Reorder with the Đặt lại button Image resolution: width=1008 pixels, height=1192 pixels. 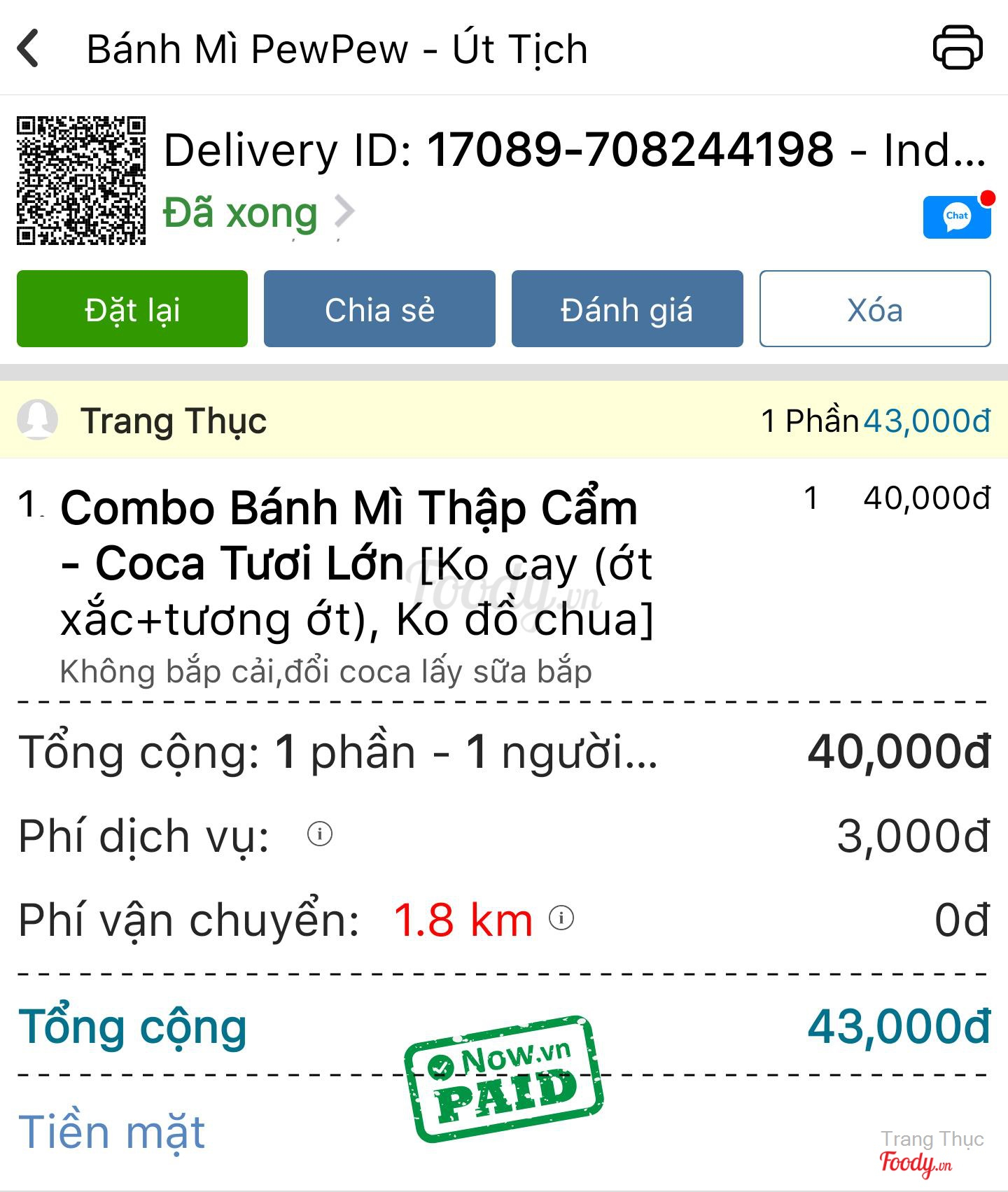tap(132, 309)
